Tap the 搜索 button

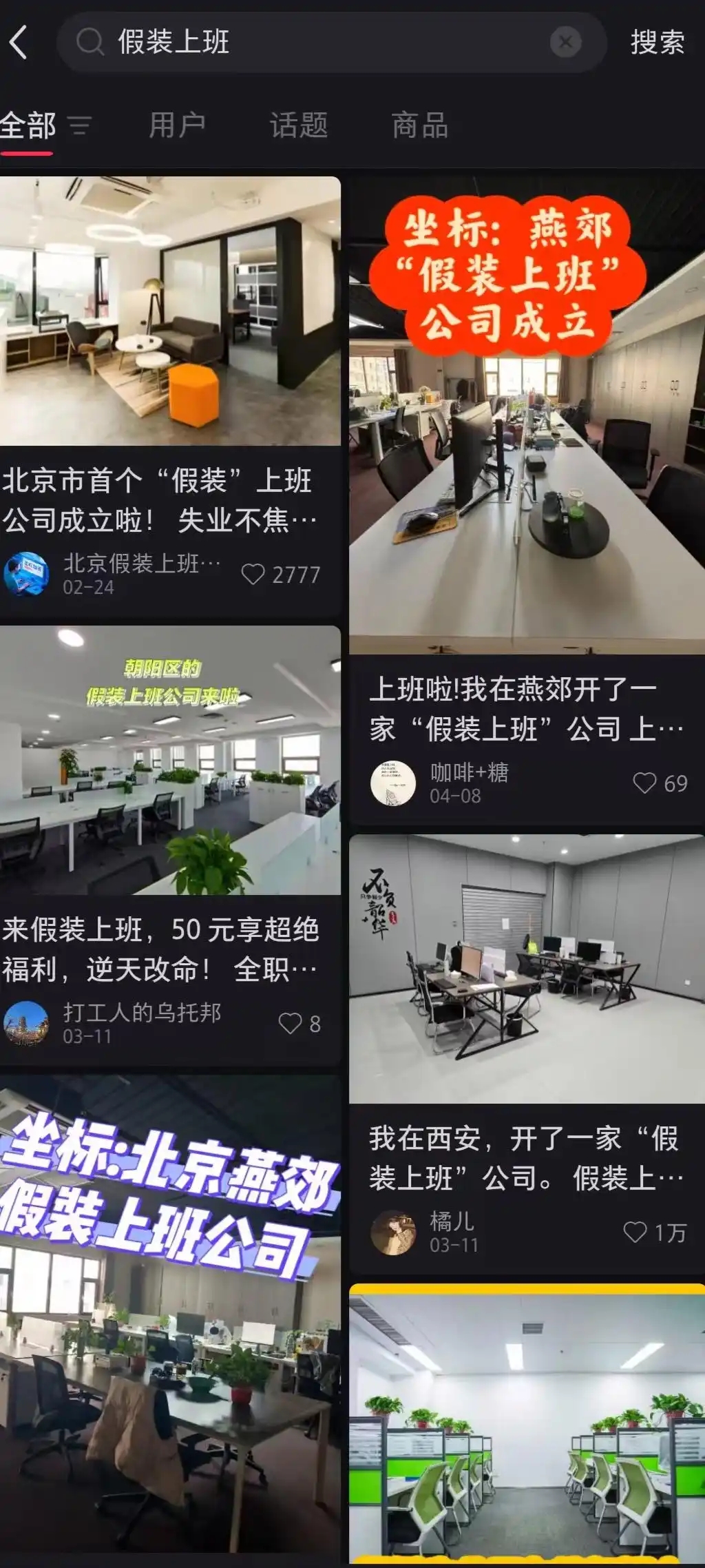pos(657,43)
